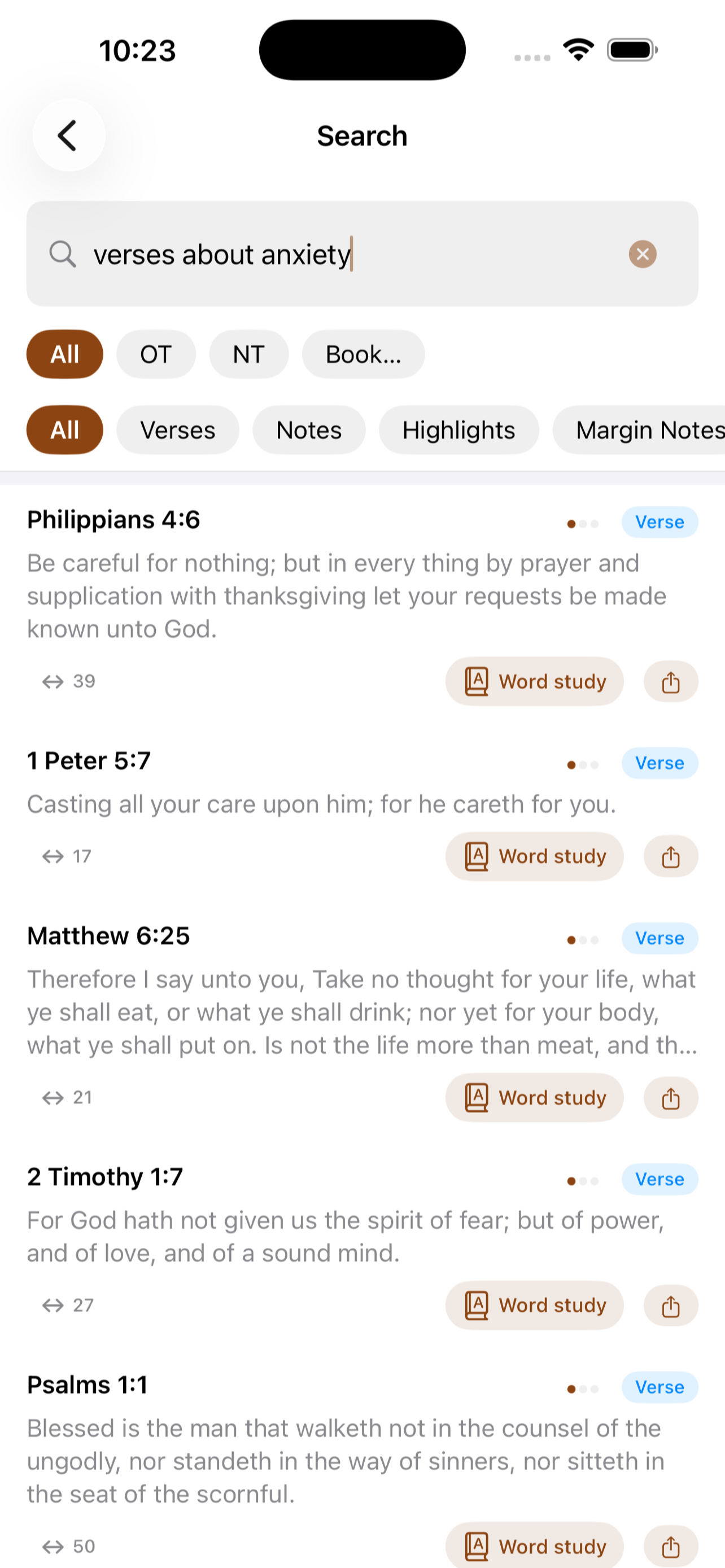Open the Matthew 6:25 search result
Screen dimensions: 725x1568
(x=362, y=990)
